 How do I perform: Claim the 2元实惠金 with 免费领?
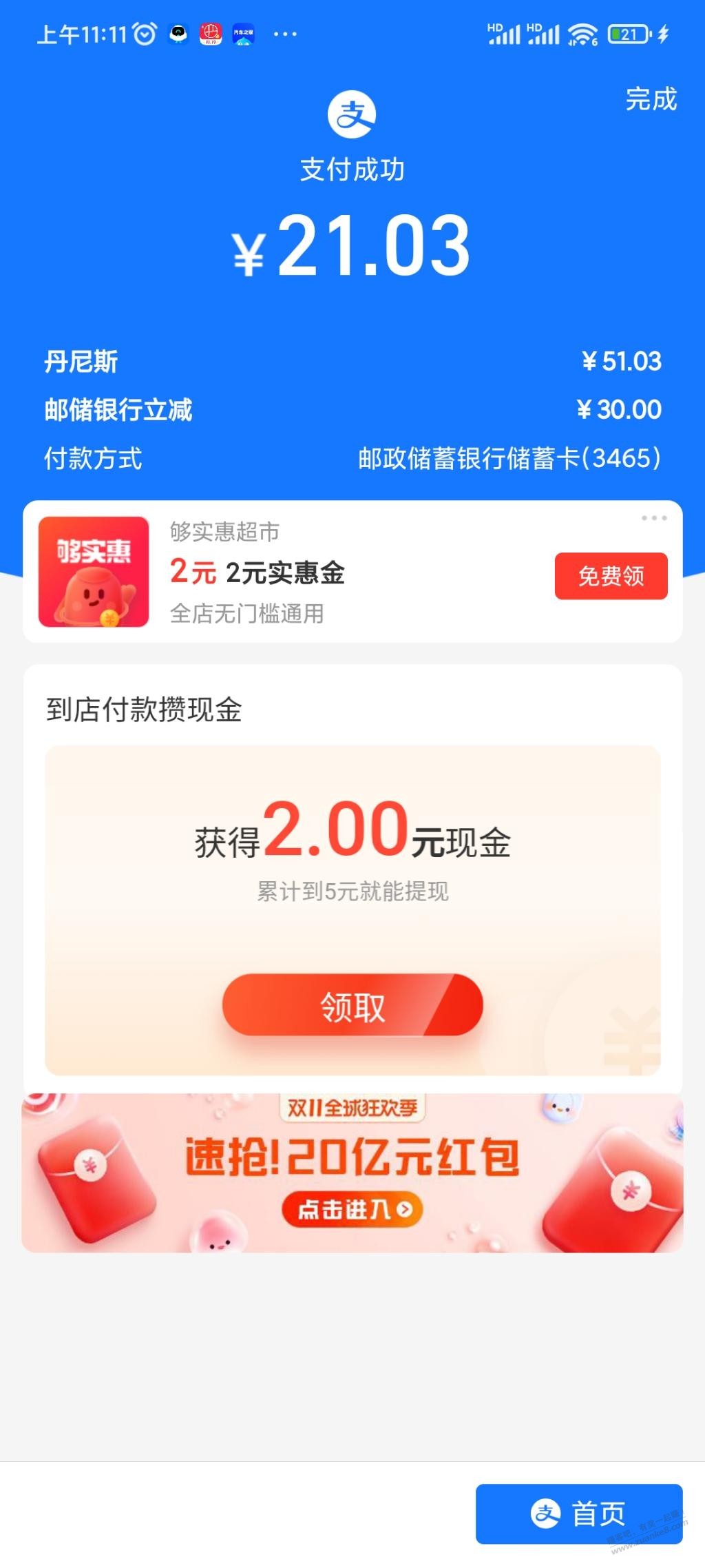pyautogui.click(x=611, y=576)
